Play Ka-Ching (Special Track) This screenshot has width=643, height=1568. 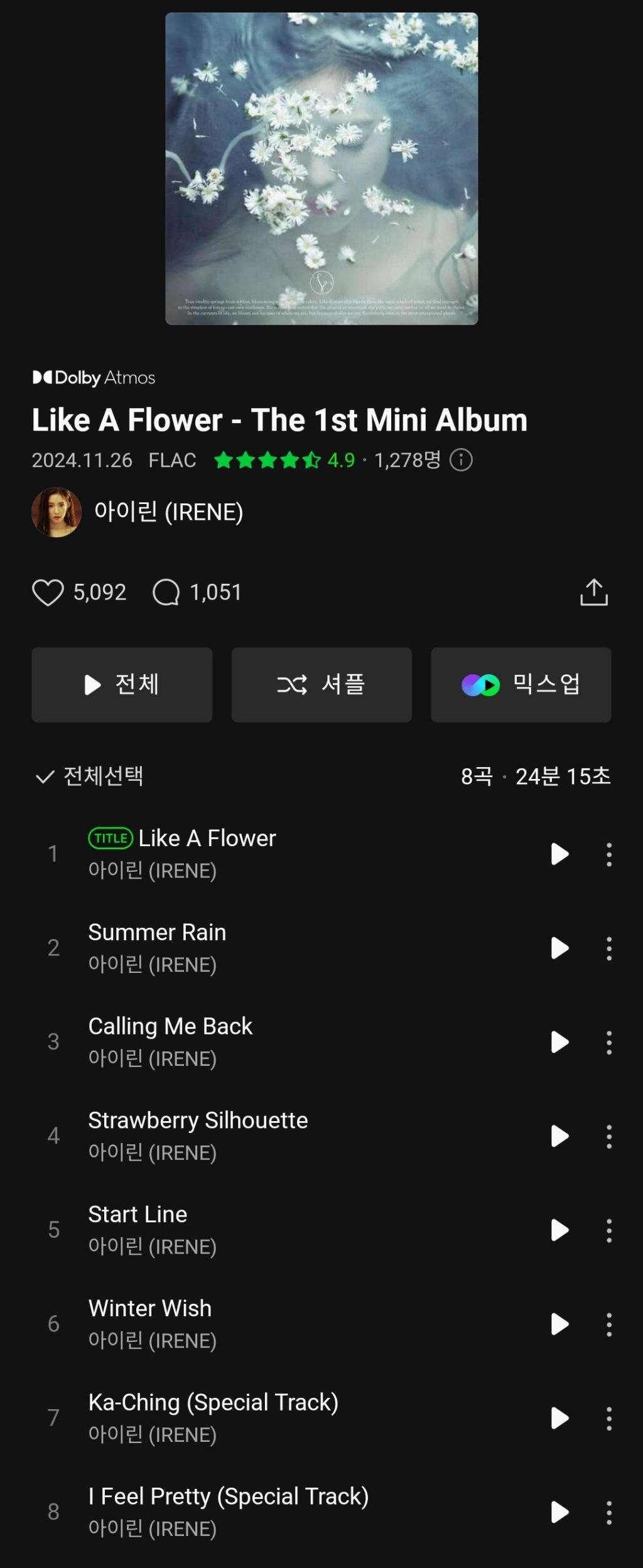(559, 1418)
